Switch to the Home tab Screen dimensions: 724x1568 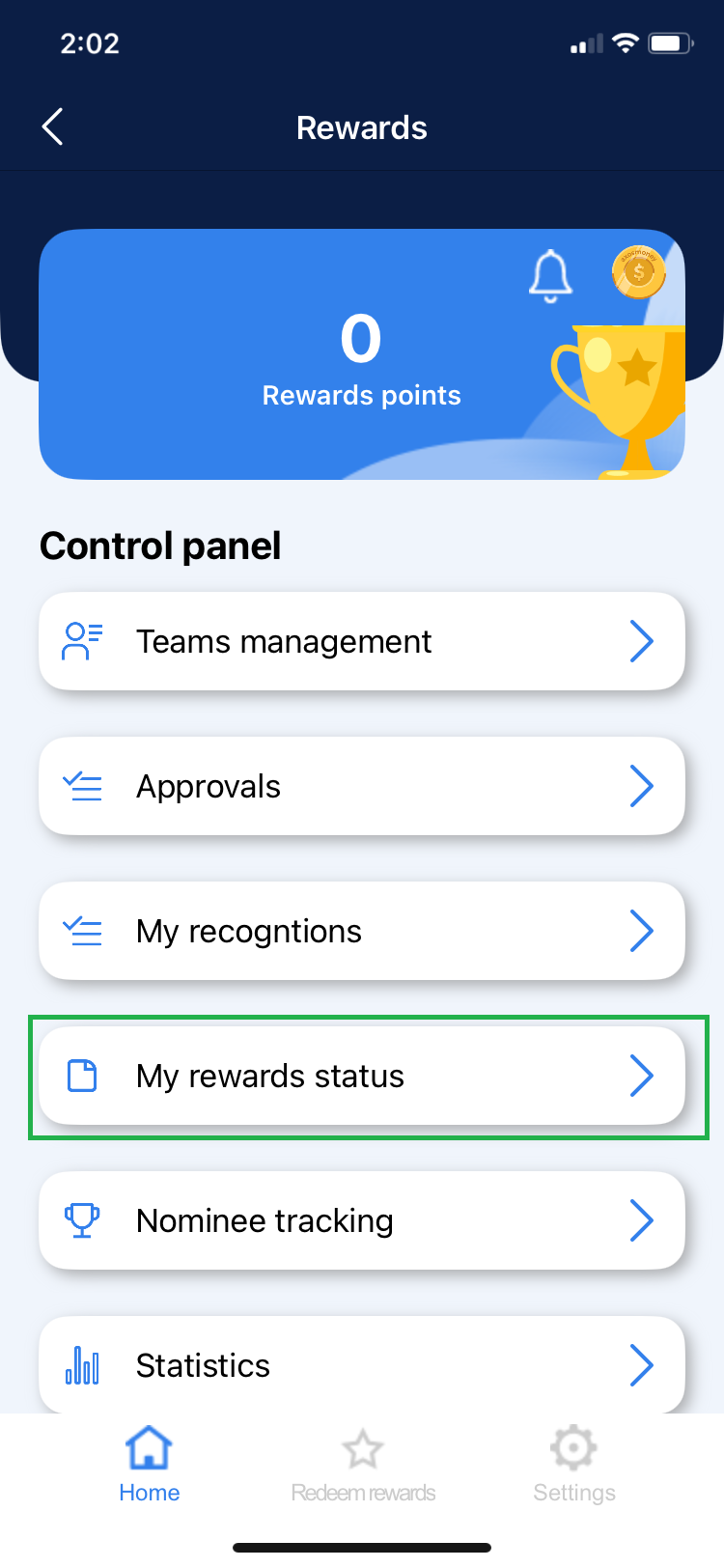[x=150, y=1465]
